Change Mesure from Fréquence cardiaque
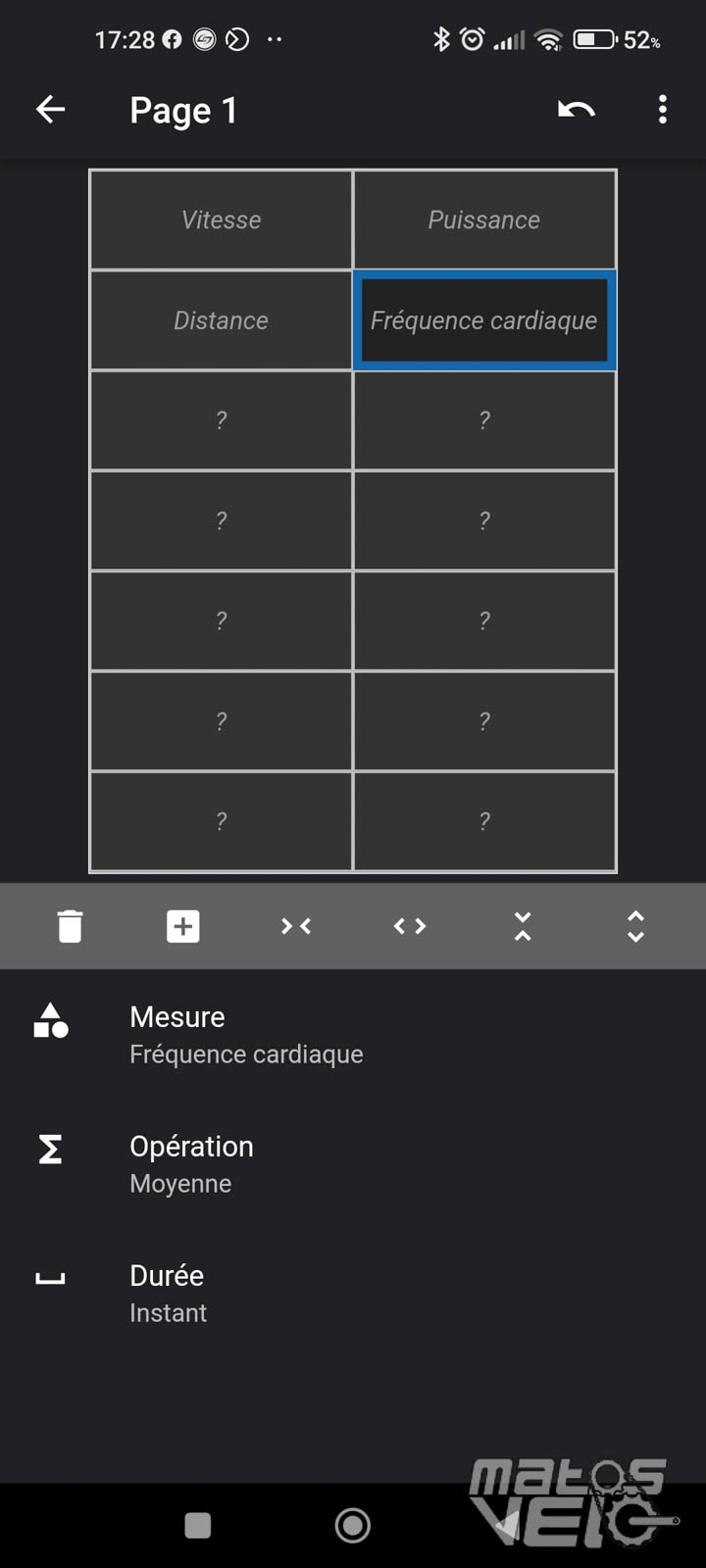This screenshot has height=1568, width=706. point(353,1035)
